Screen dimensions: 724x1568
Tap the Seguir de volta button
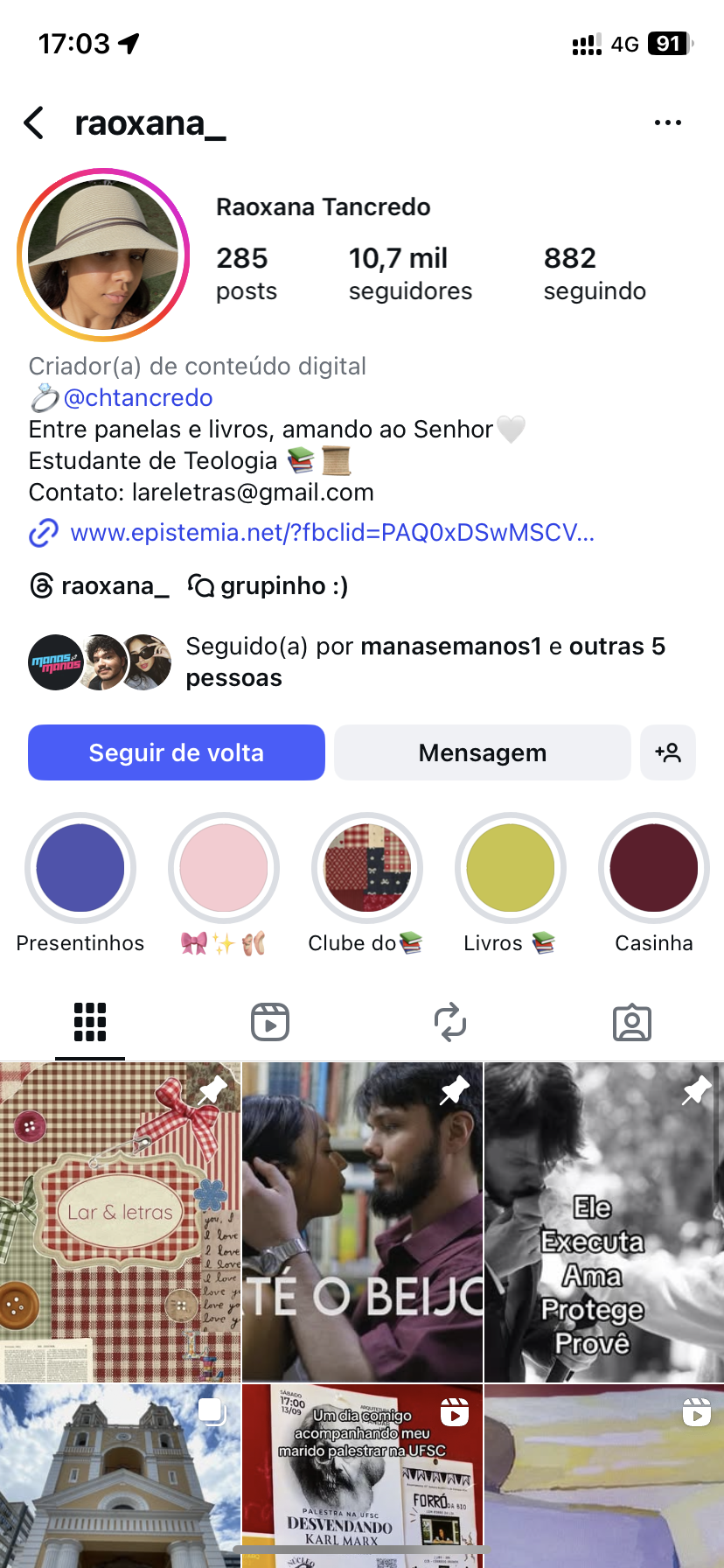pos(177,752)
